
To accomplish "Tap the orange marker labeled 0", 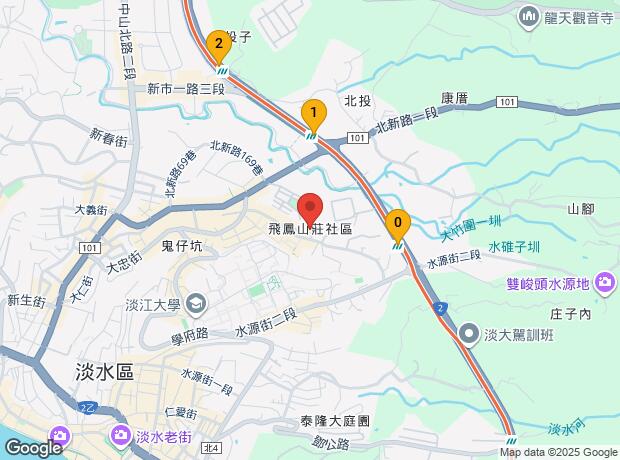I will [x=398, y=224].
